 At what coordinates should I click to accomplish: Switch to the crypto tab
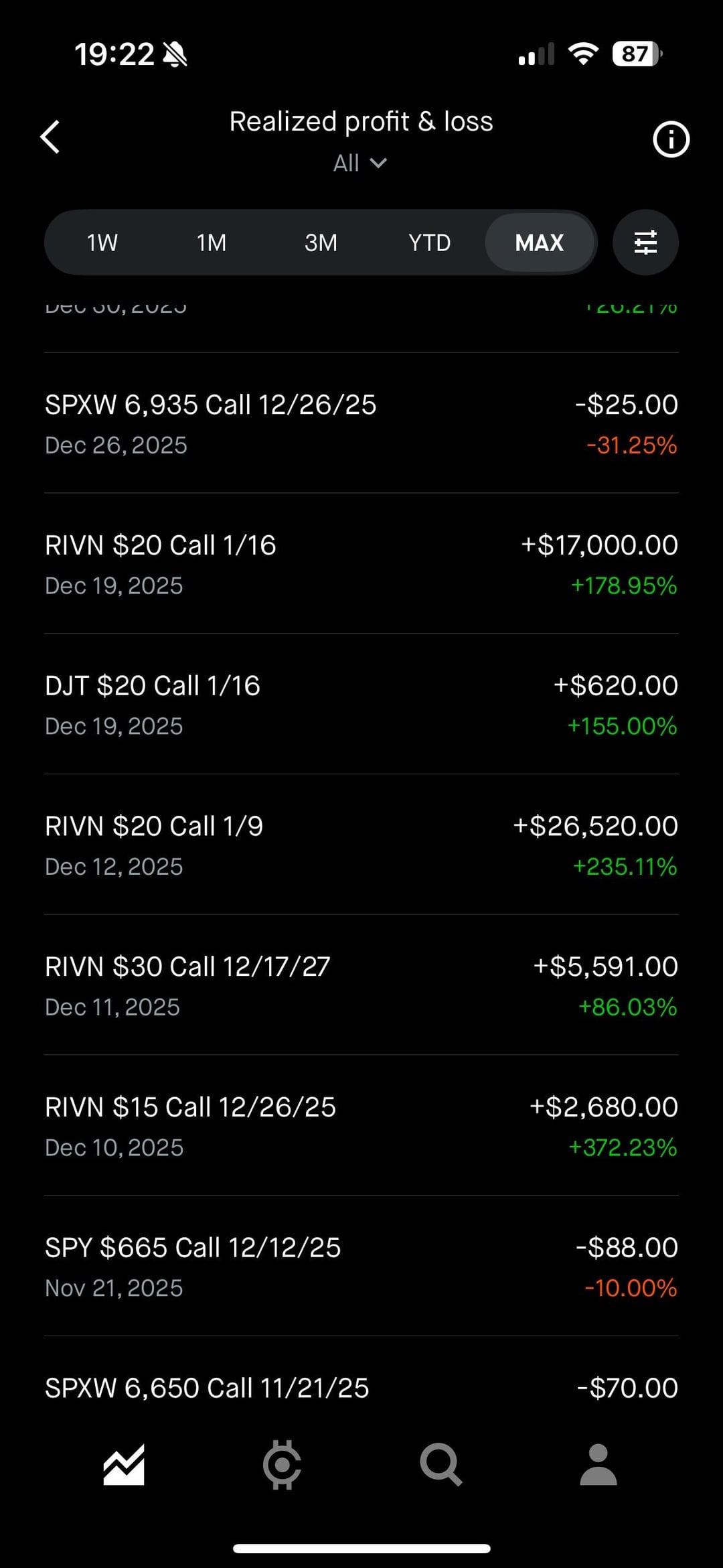click(x=282, y=1465)
